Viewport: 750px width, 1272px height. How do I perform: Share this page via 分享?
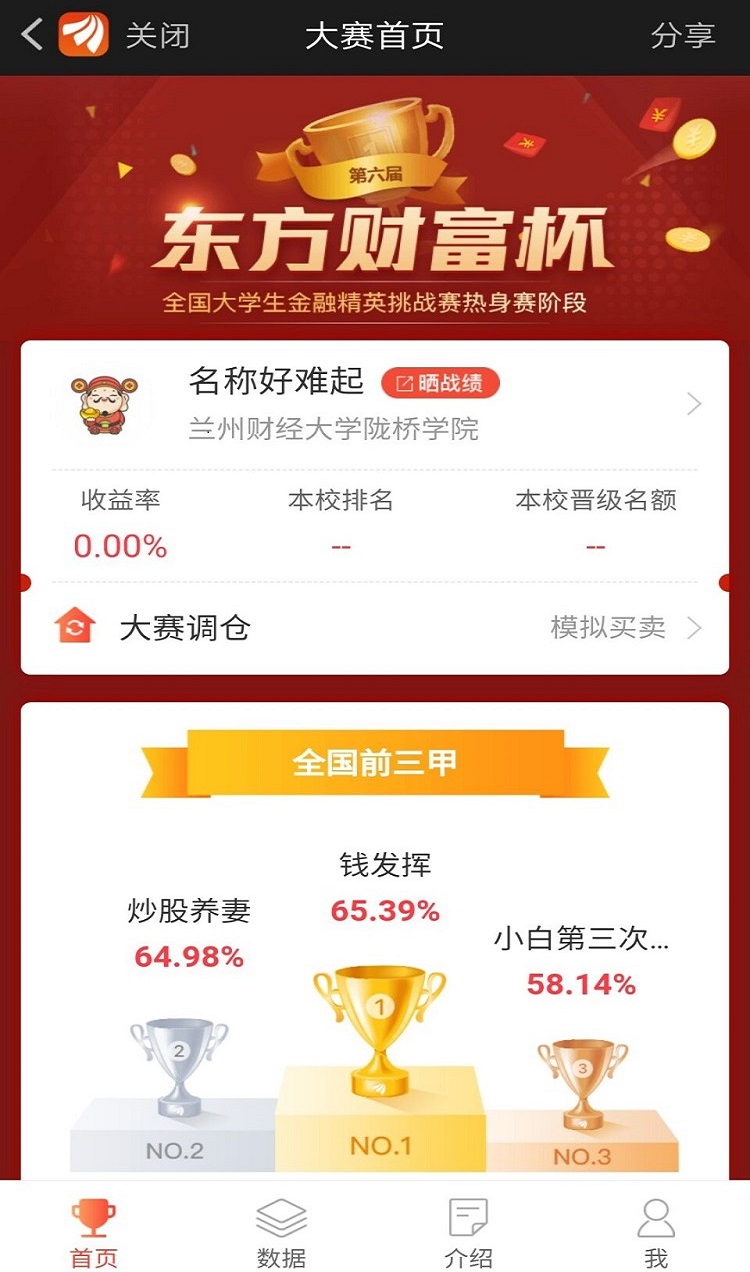(x=683, y=36)
